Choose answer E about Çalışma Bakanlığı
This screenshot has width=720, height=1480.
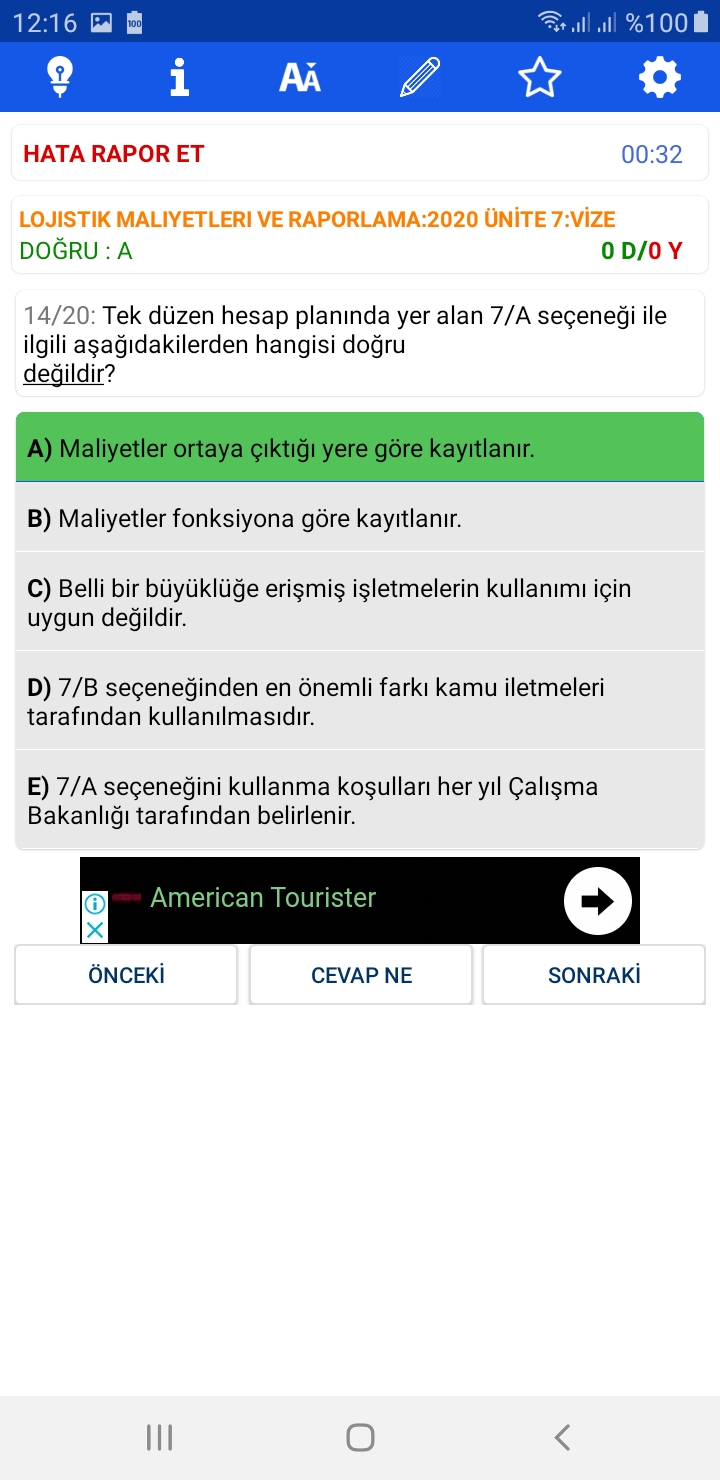[360, 800]
